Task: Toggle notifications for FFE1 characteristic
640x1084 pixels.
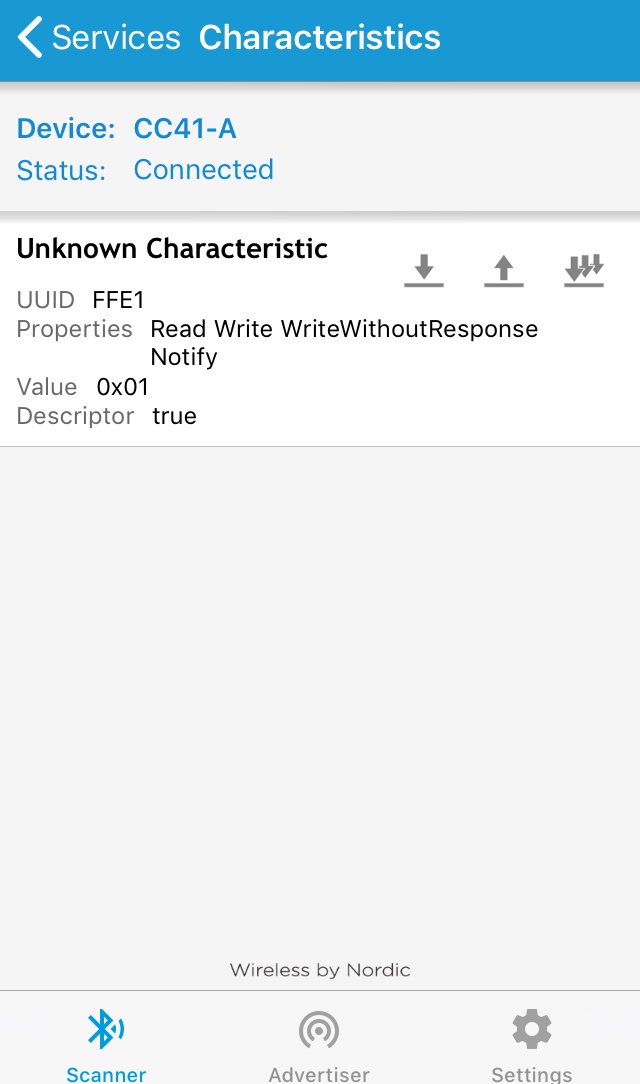Action: 584,271
